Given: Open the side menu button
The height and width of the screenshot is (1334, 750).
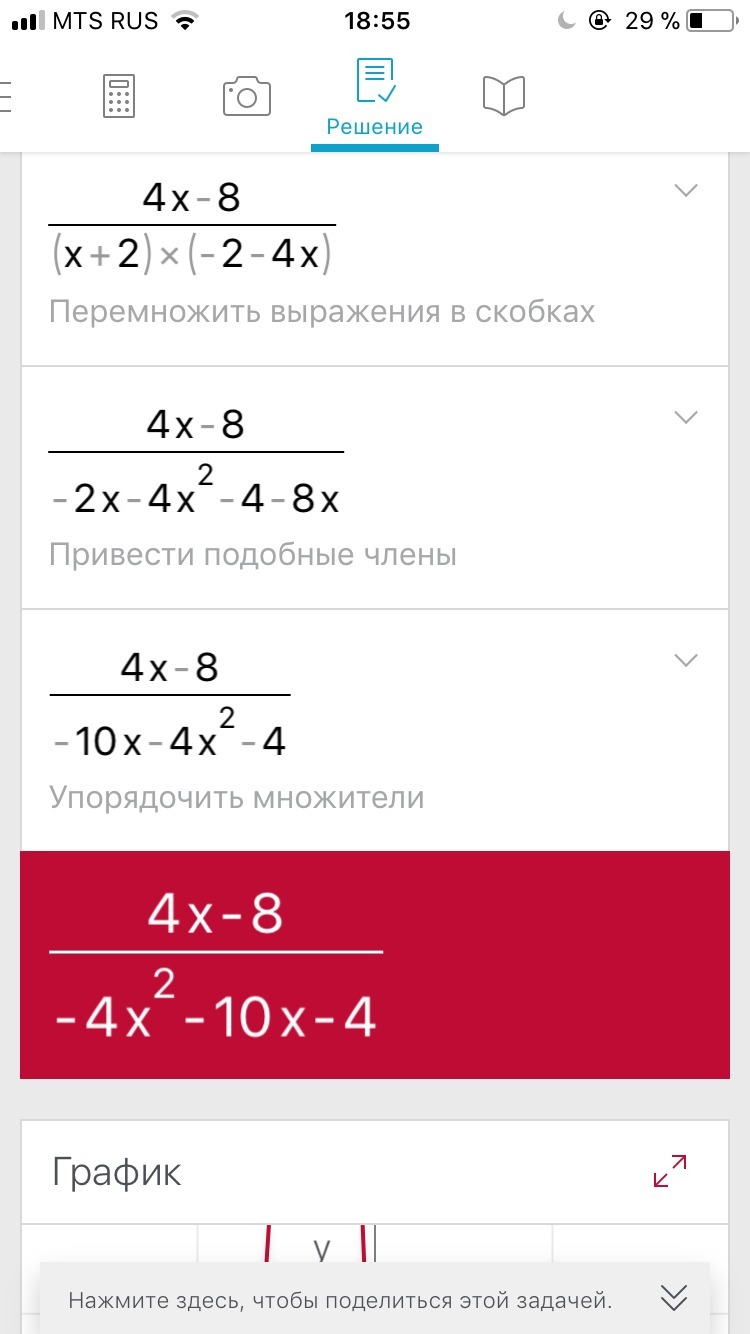Looking at the screenshot, I should coord(6,97).
